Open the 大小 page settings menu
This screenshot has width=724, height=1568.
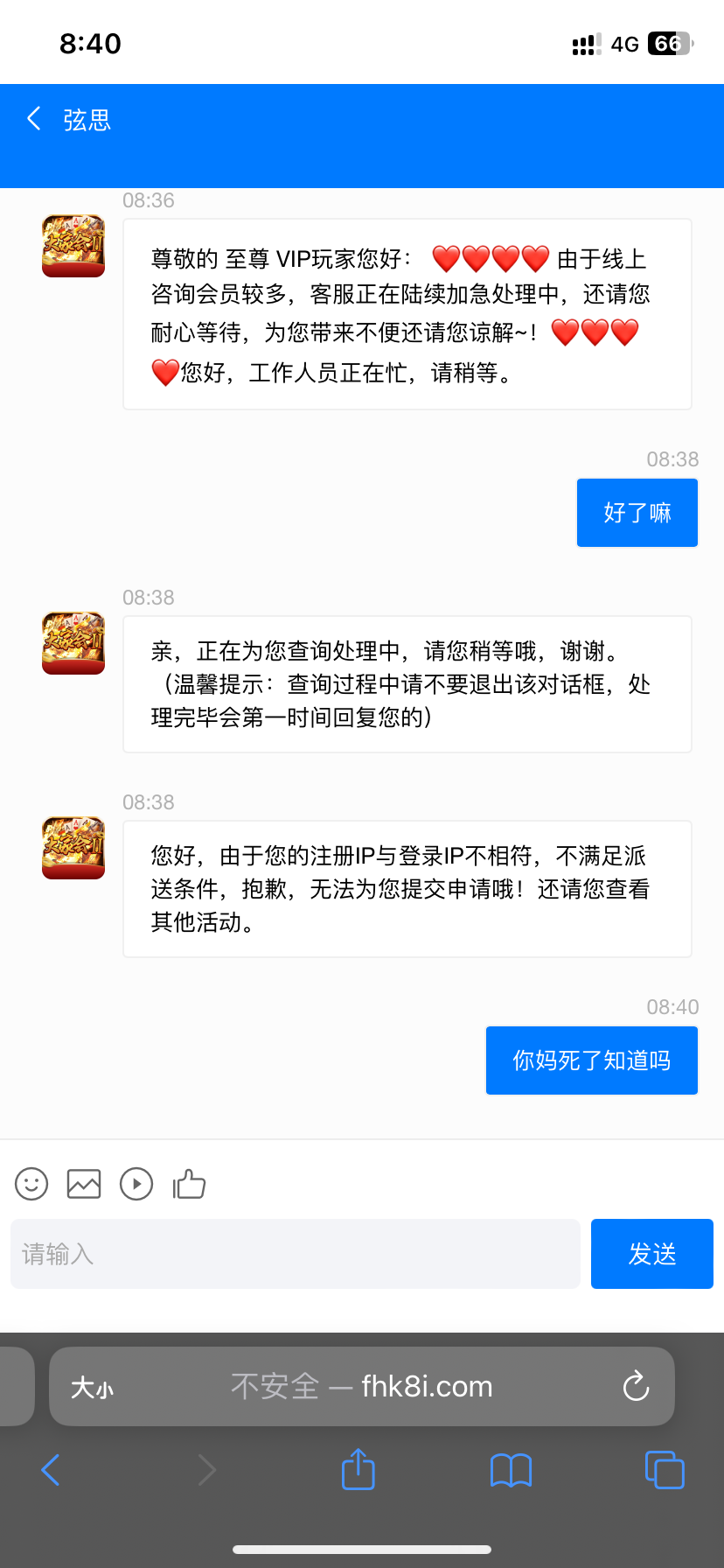[x=92, y=1387]
